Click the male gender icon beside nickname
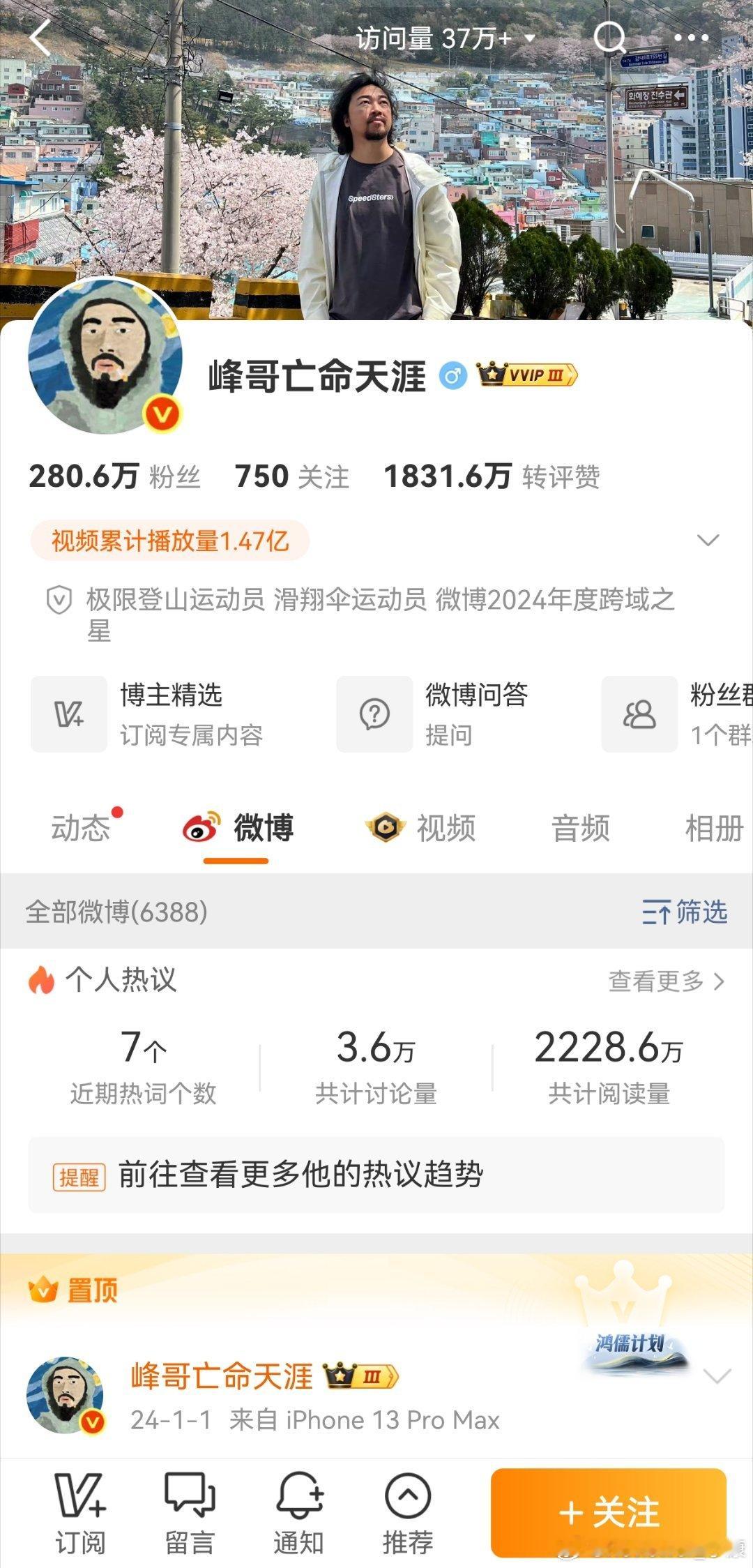 click(454, 375)
